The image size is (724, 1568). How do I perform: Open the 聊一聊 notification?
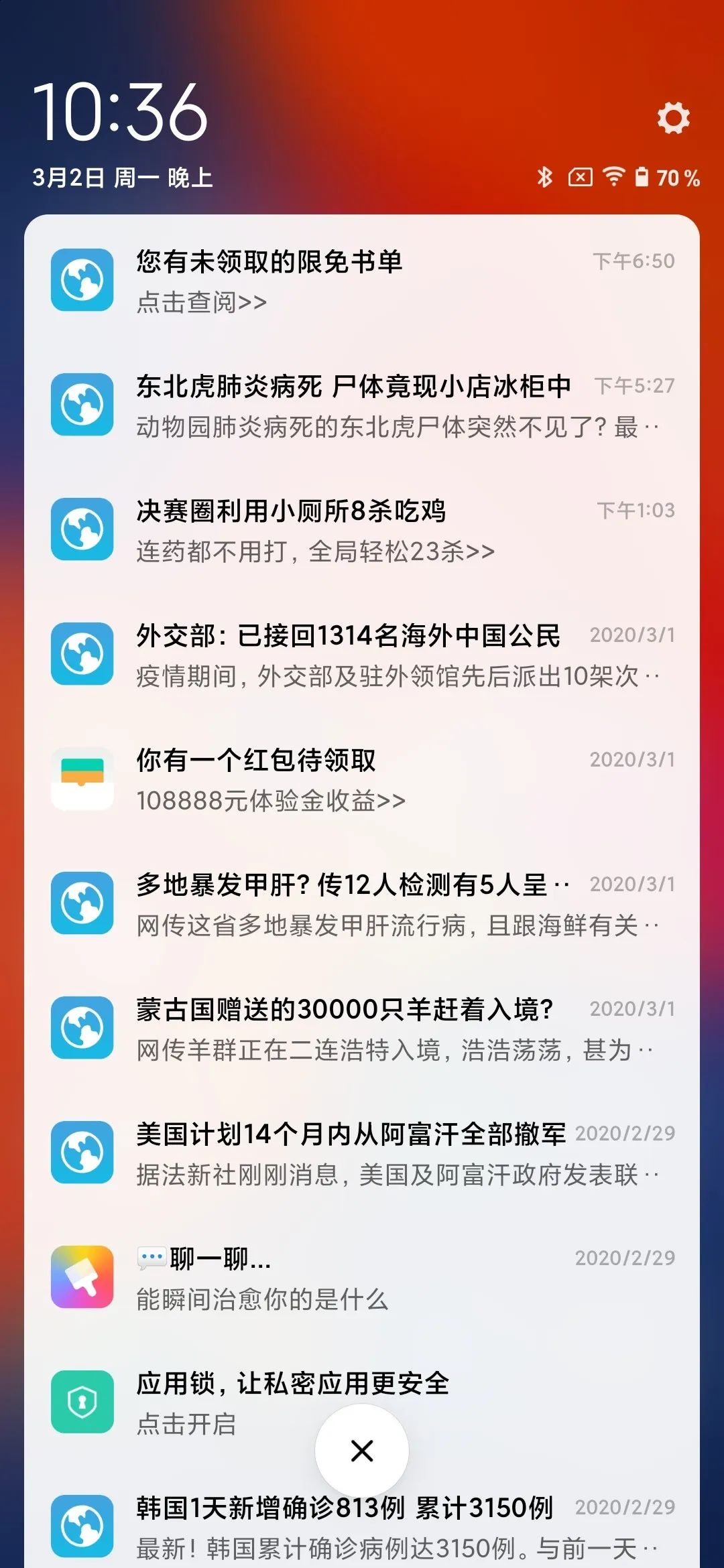tap(362, 1278)
